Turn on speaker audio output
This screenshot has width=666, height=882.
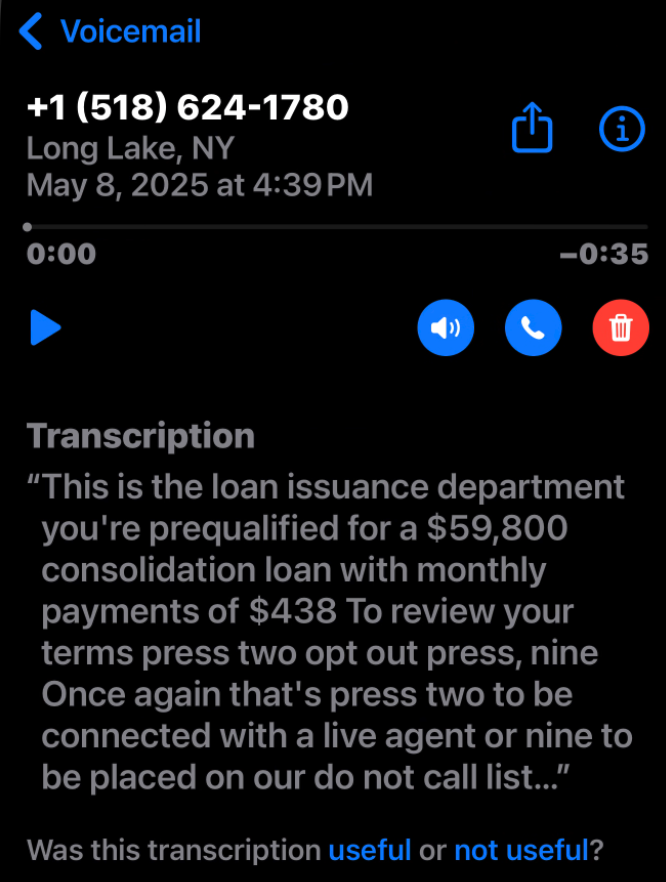click(x=445, y=327)
